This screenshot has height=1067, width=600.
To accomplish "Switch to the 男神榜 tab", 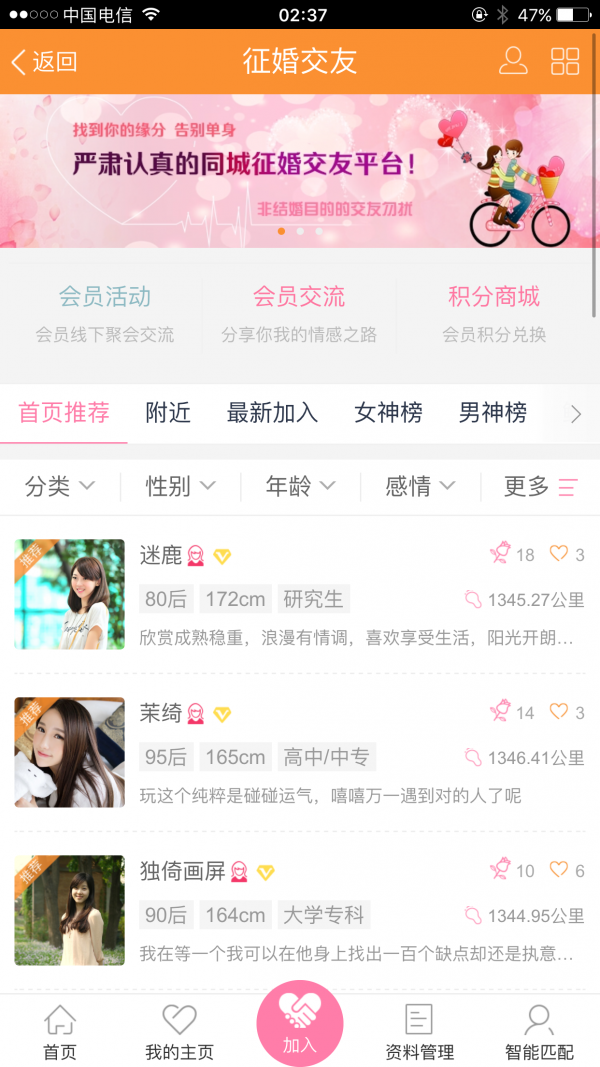I will 492,413.
